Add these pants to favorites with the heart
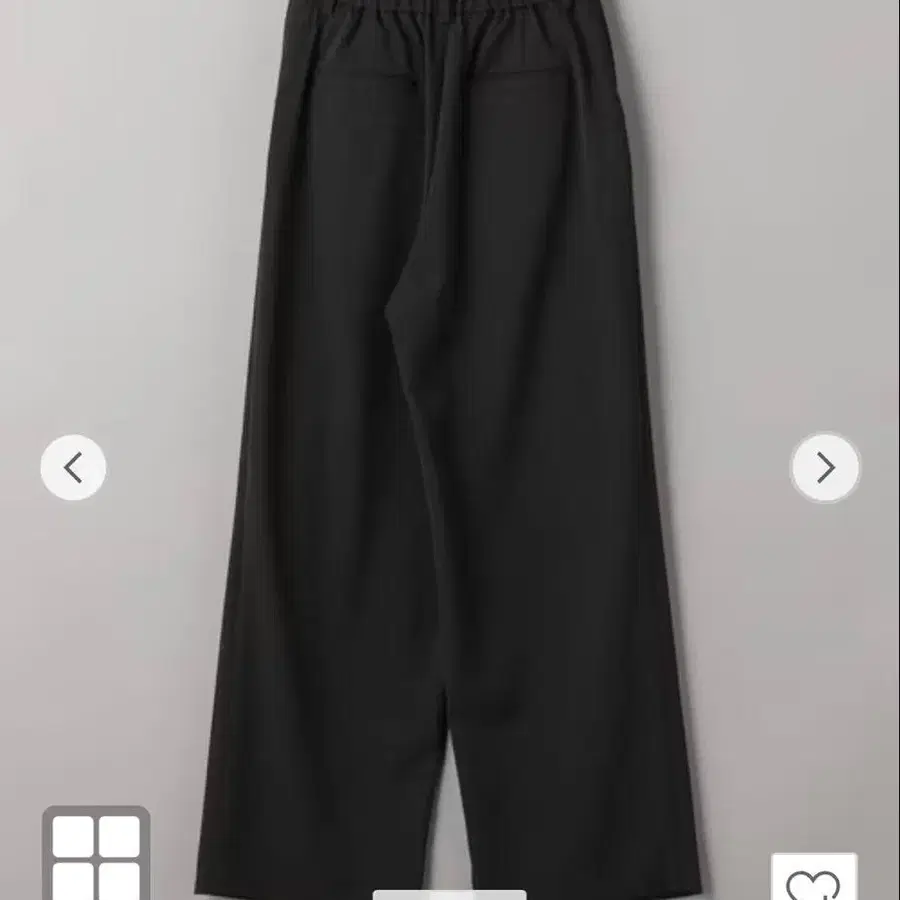900x900 pixels. pyautogui.click(x=813, y=880)
